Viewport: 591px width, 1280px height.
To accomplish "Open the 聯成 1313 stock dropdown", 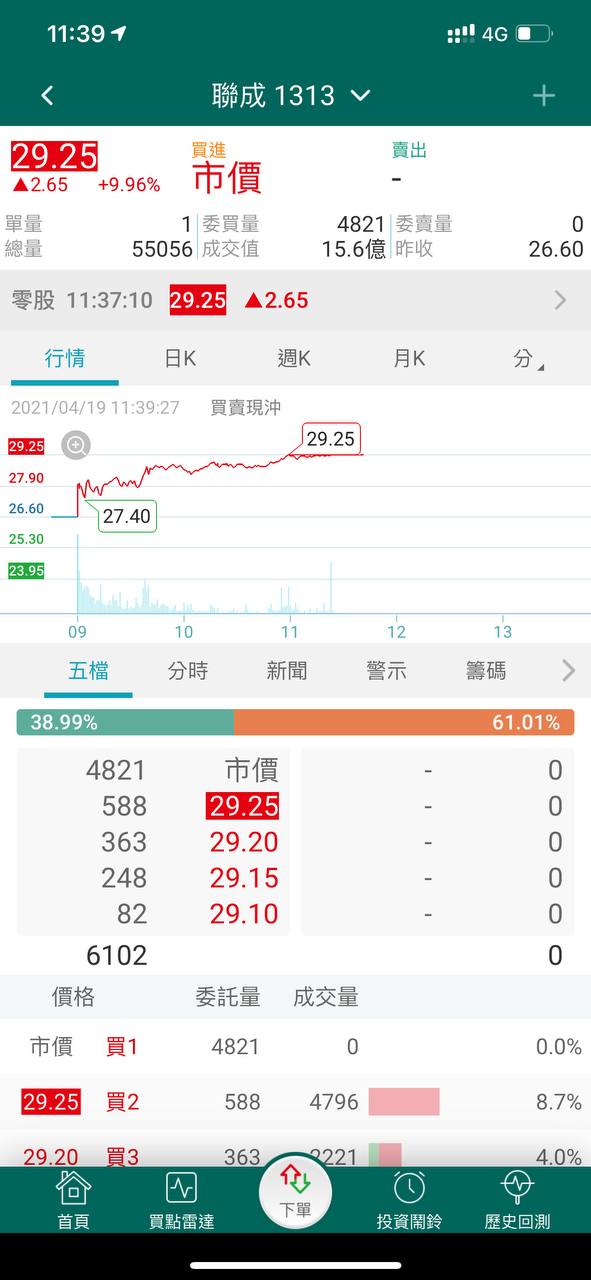I will coord(291,96).
